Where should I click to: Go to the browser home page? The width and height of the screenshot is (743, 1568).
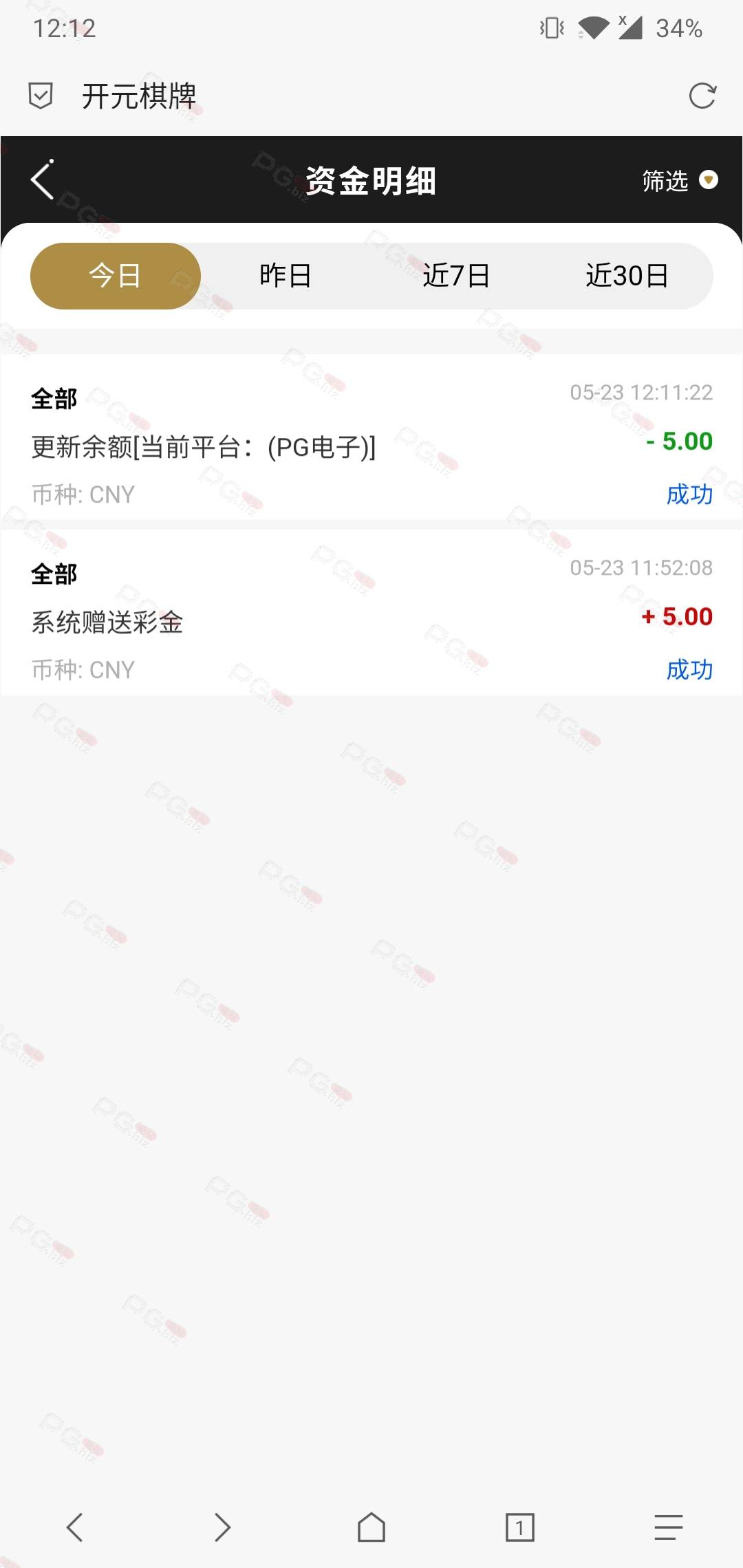point(371,1527)
